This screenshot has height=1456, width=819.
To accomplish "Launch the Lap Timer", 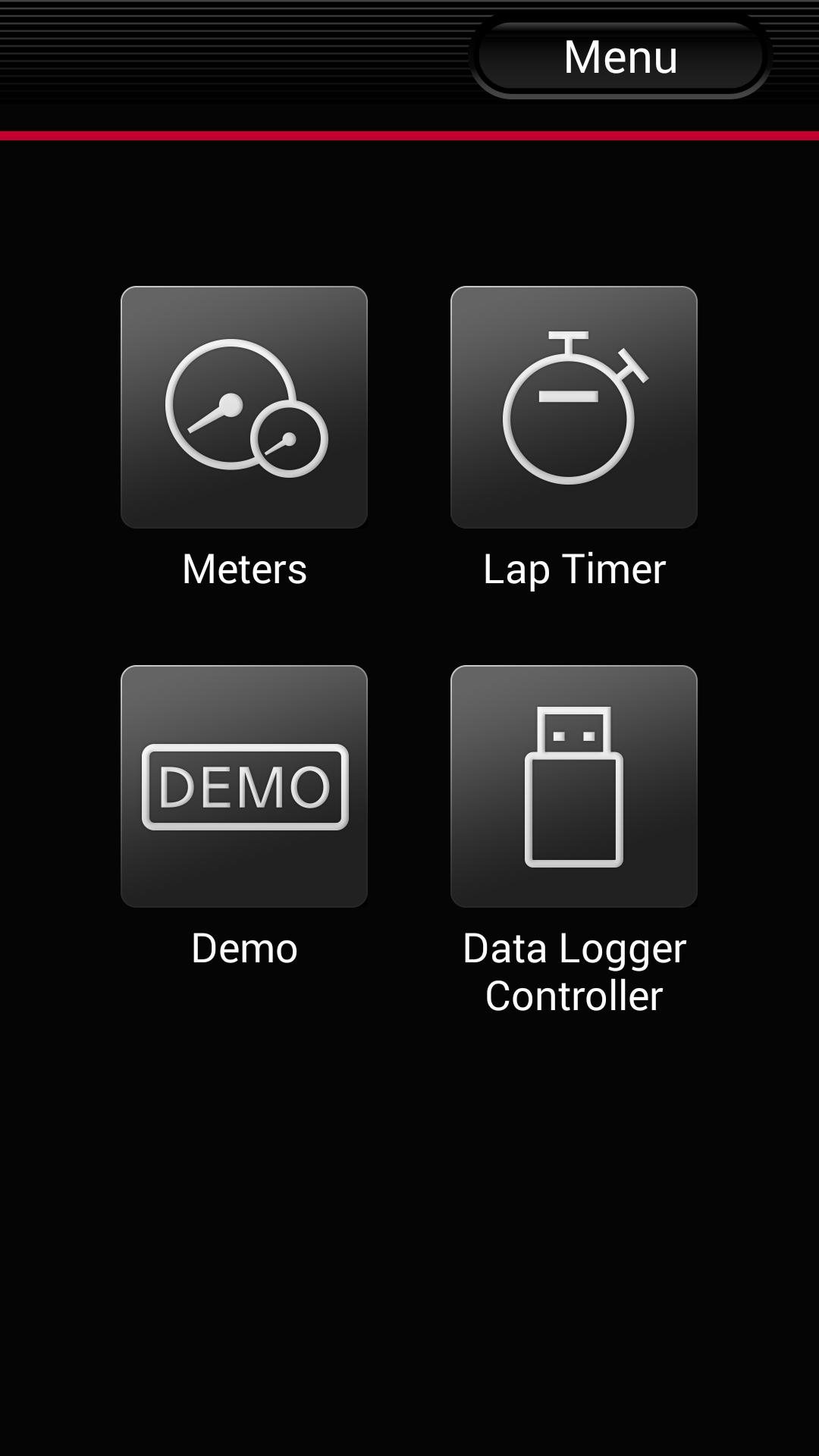I will 574,407.
